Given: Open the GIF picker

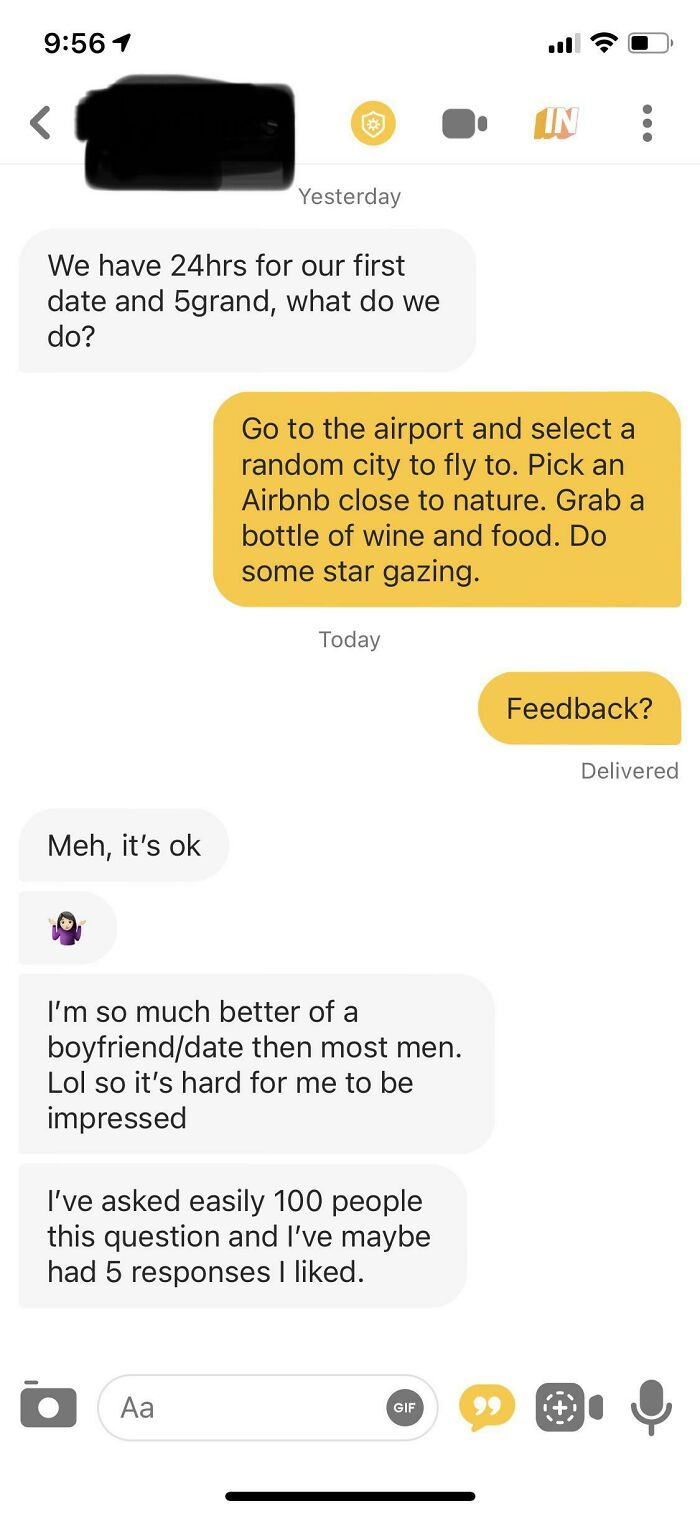Looking at the screenshot, I should [x=404, y=1407].
